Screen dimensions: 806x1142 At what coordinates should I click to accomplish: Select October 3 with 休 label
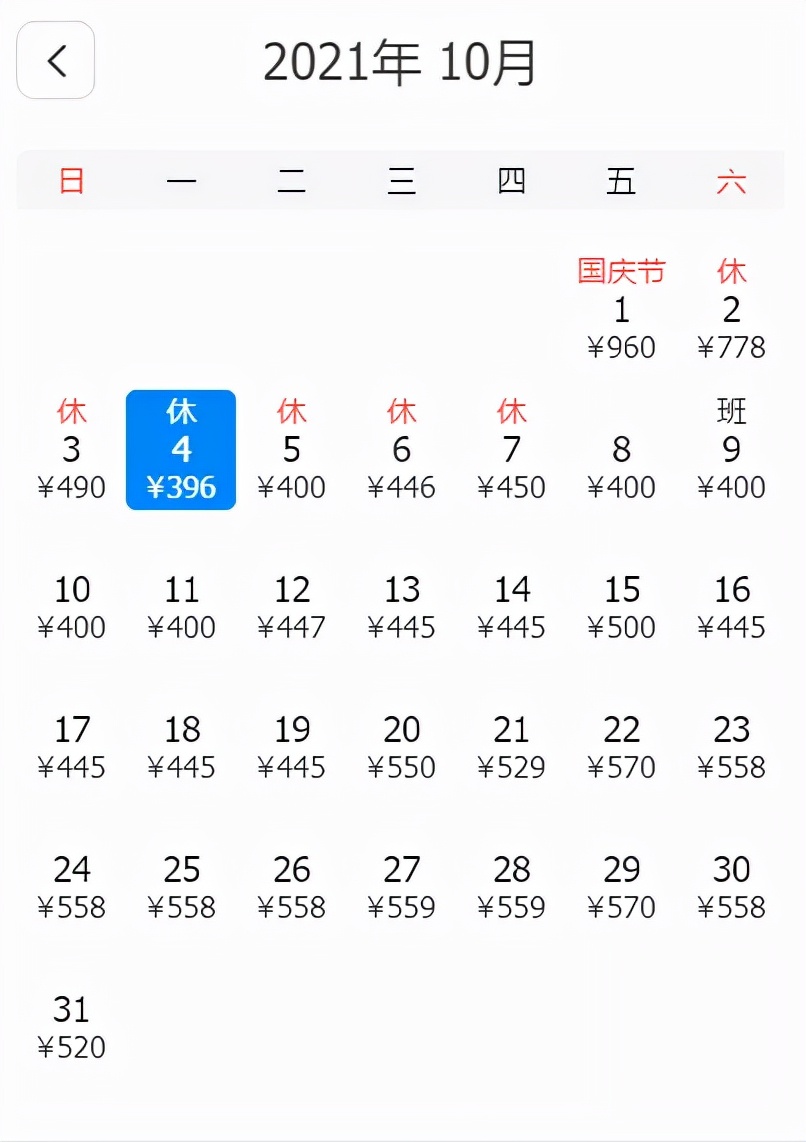(71, 450)
